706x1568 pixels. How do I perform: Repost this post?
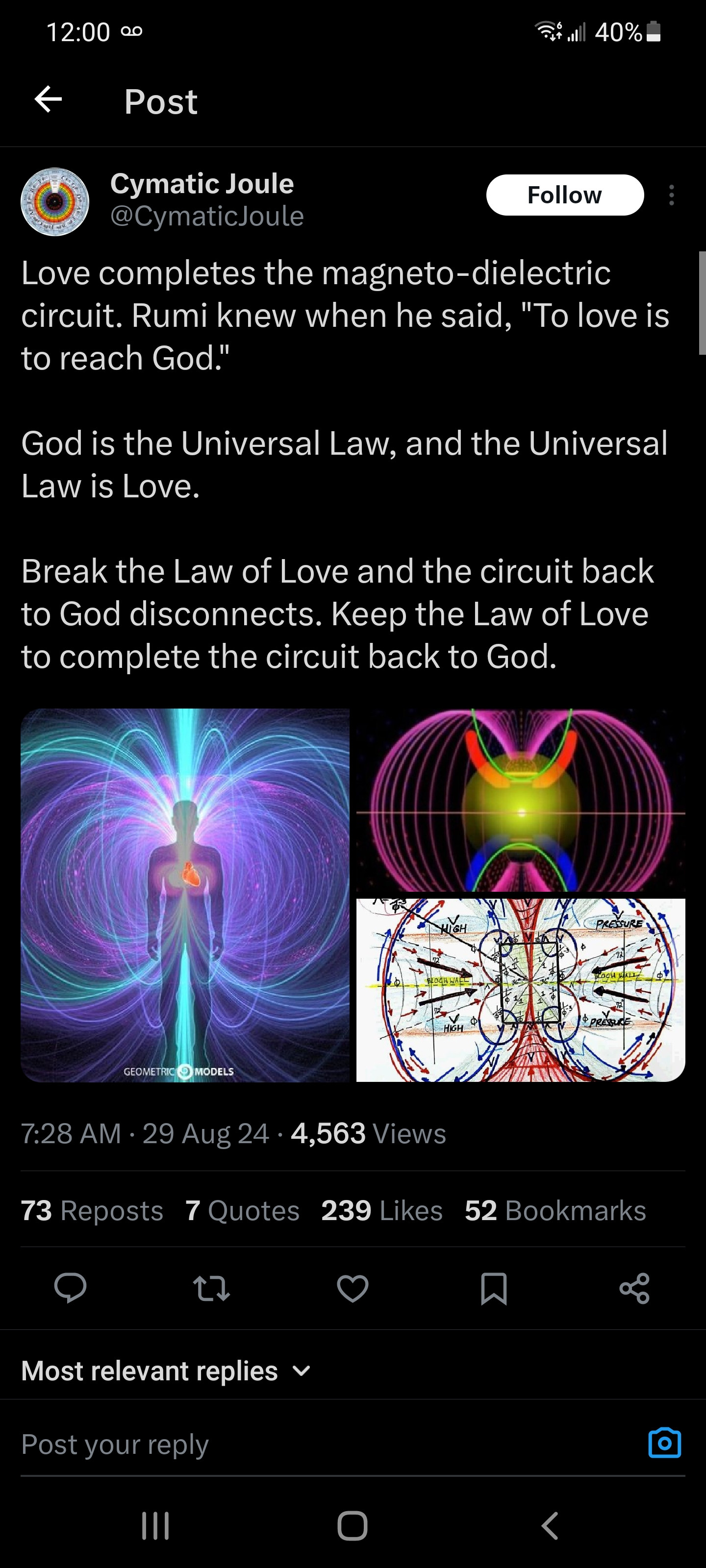point(211,1288)
